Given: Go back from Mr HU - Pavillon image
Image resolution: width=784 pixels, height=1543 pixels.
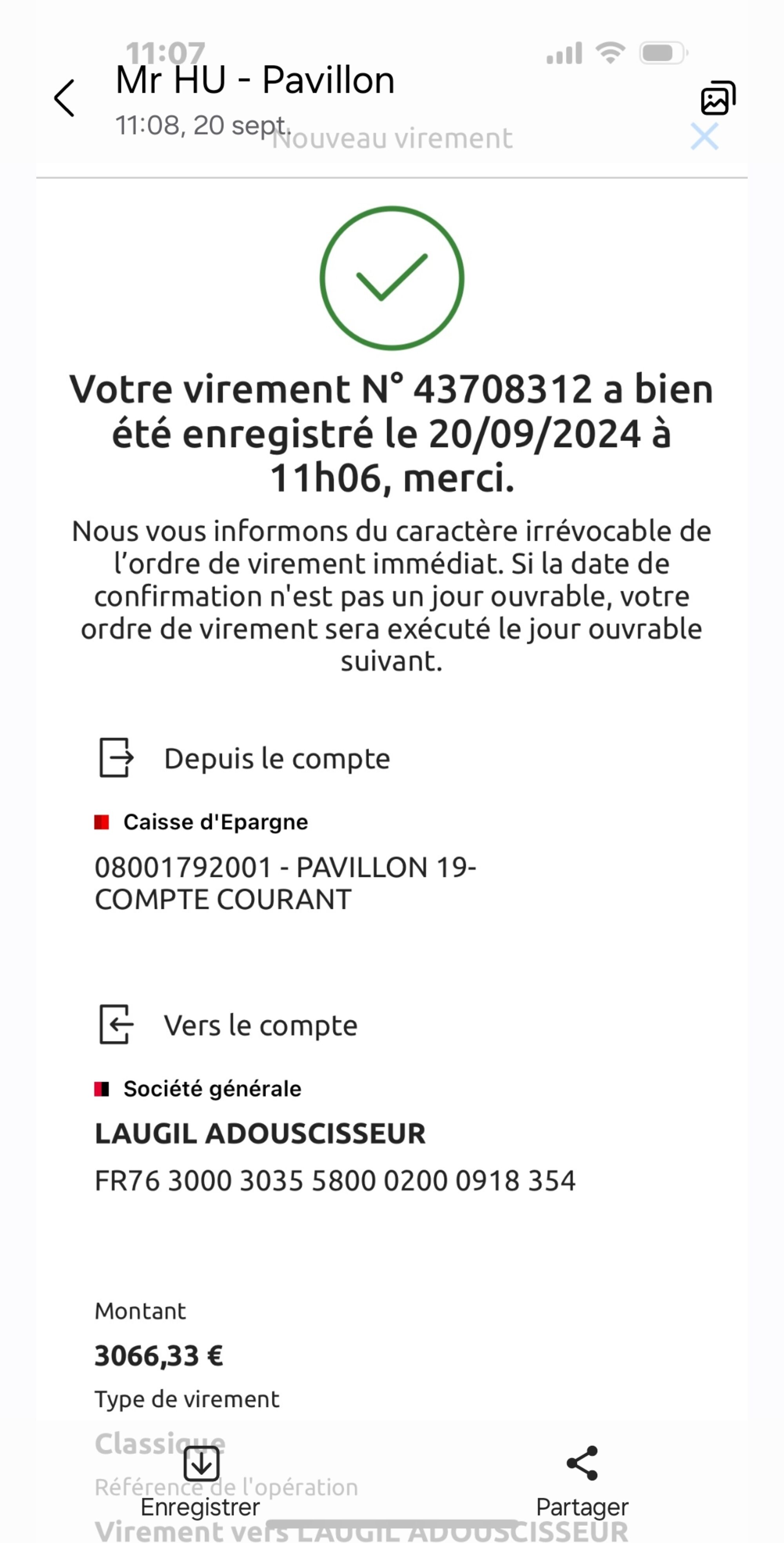Looking at the screenshot, I should pyautogui.click(x=64, y=98).
